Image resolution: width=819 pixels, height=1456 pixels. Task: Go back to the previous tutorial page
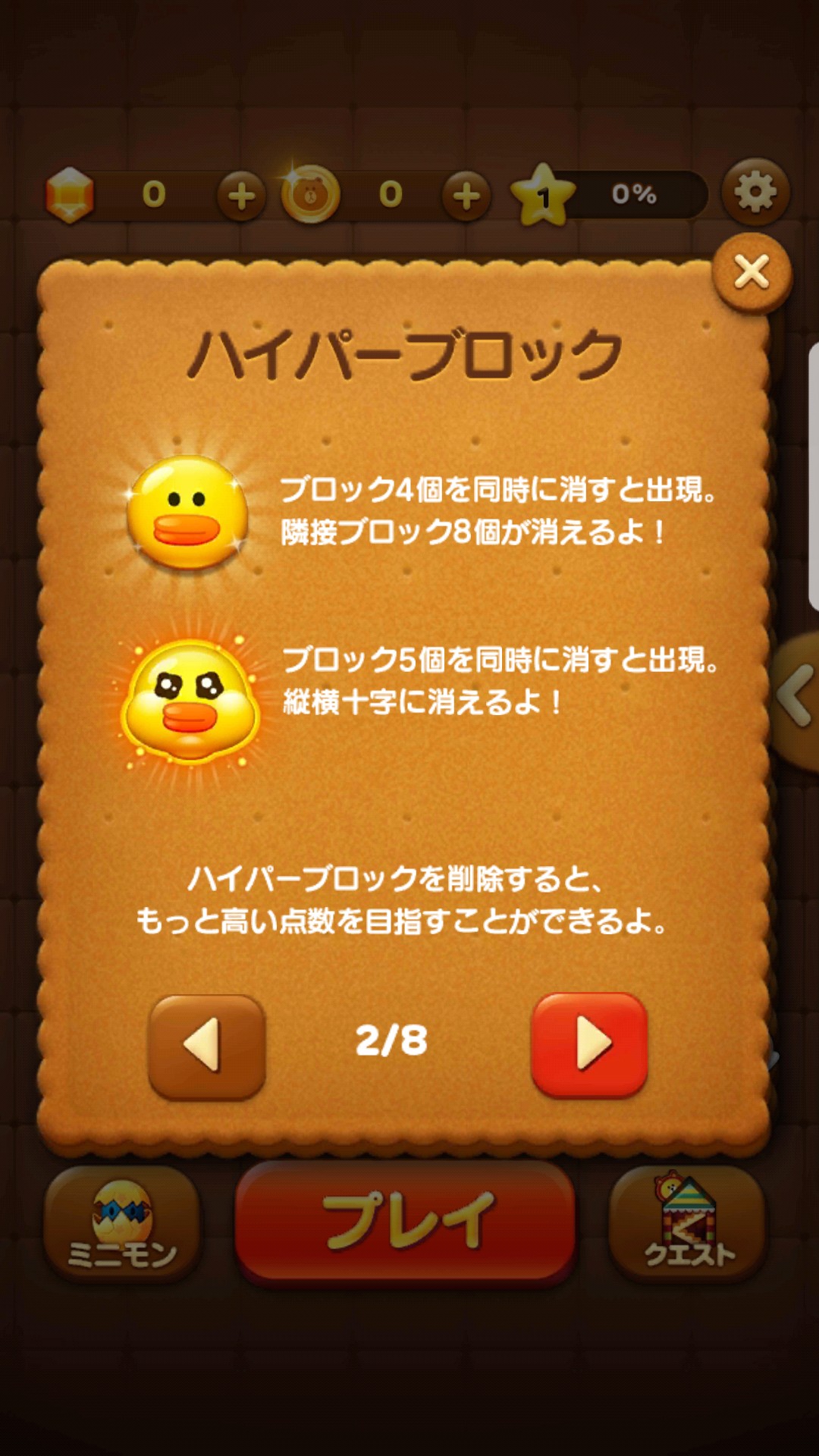[x=206, y=1046]
